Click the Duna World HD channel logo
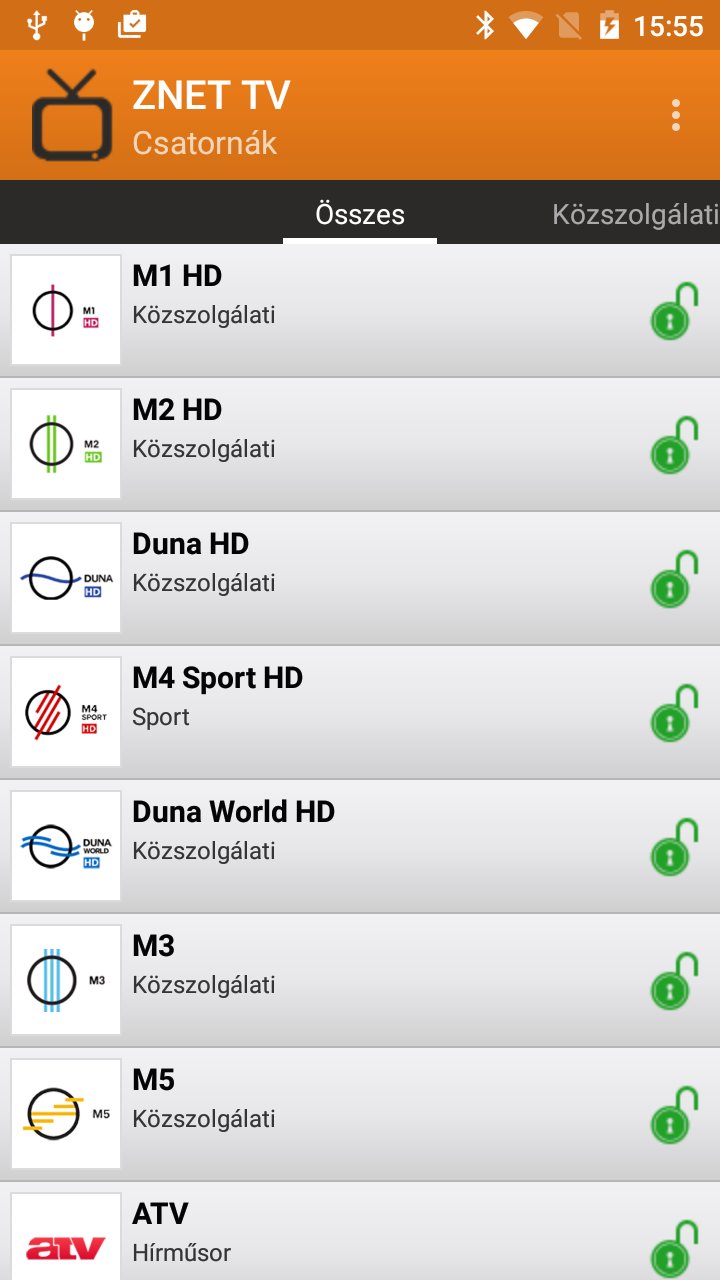Viewport: 720px width, 1280px height. click(65, 845)
